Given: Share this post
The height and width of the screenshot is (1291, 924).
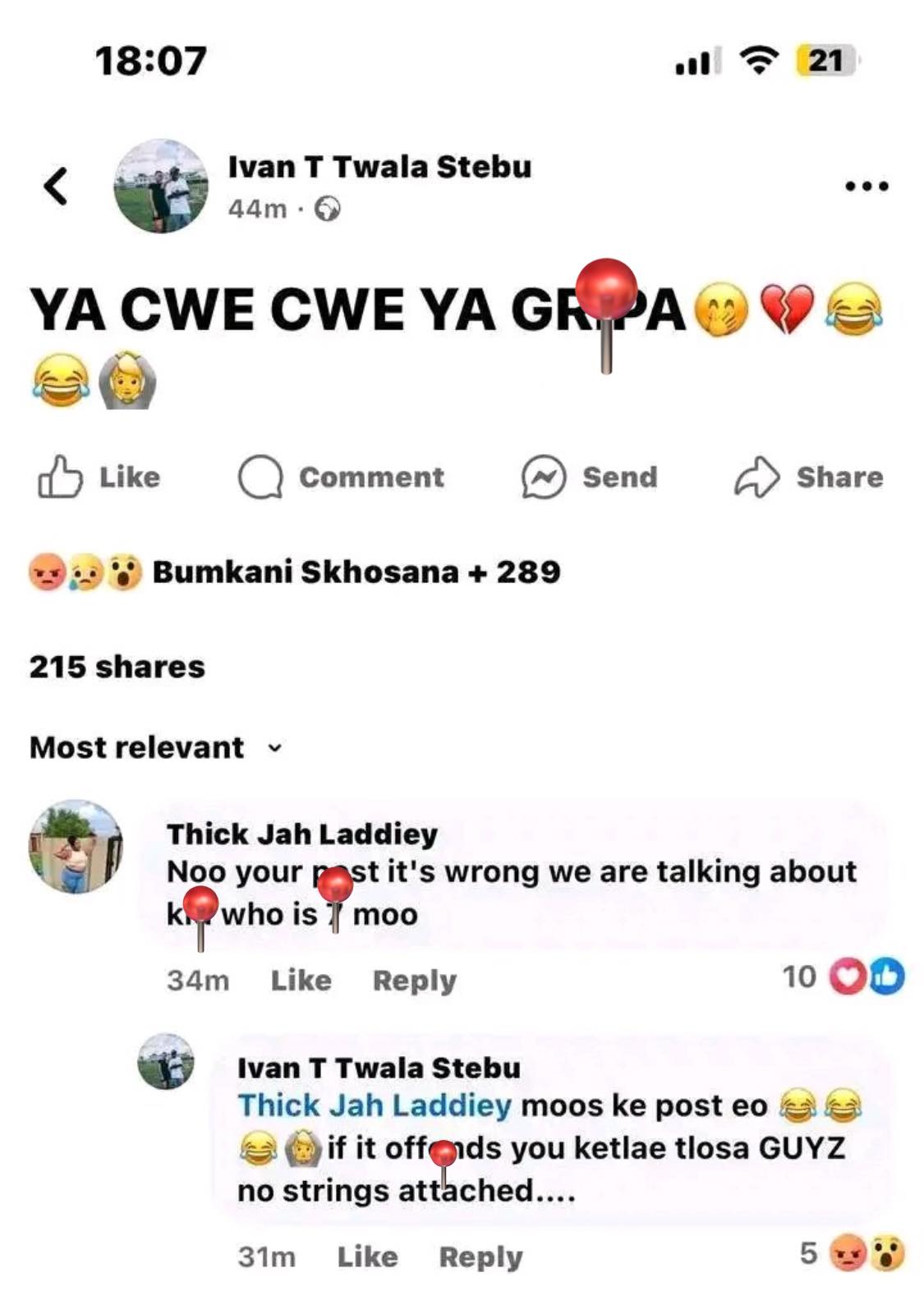Looking at the screenshot, I should click(x=808, y=477).
